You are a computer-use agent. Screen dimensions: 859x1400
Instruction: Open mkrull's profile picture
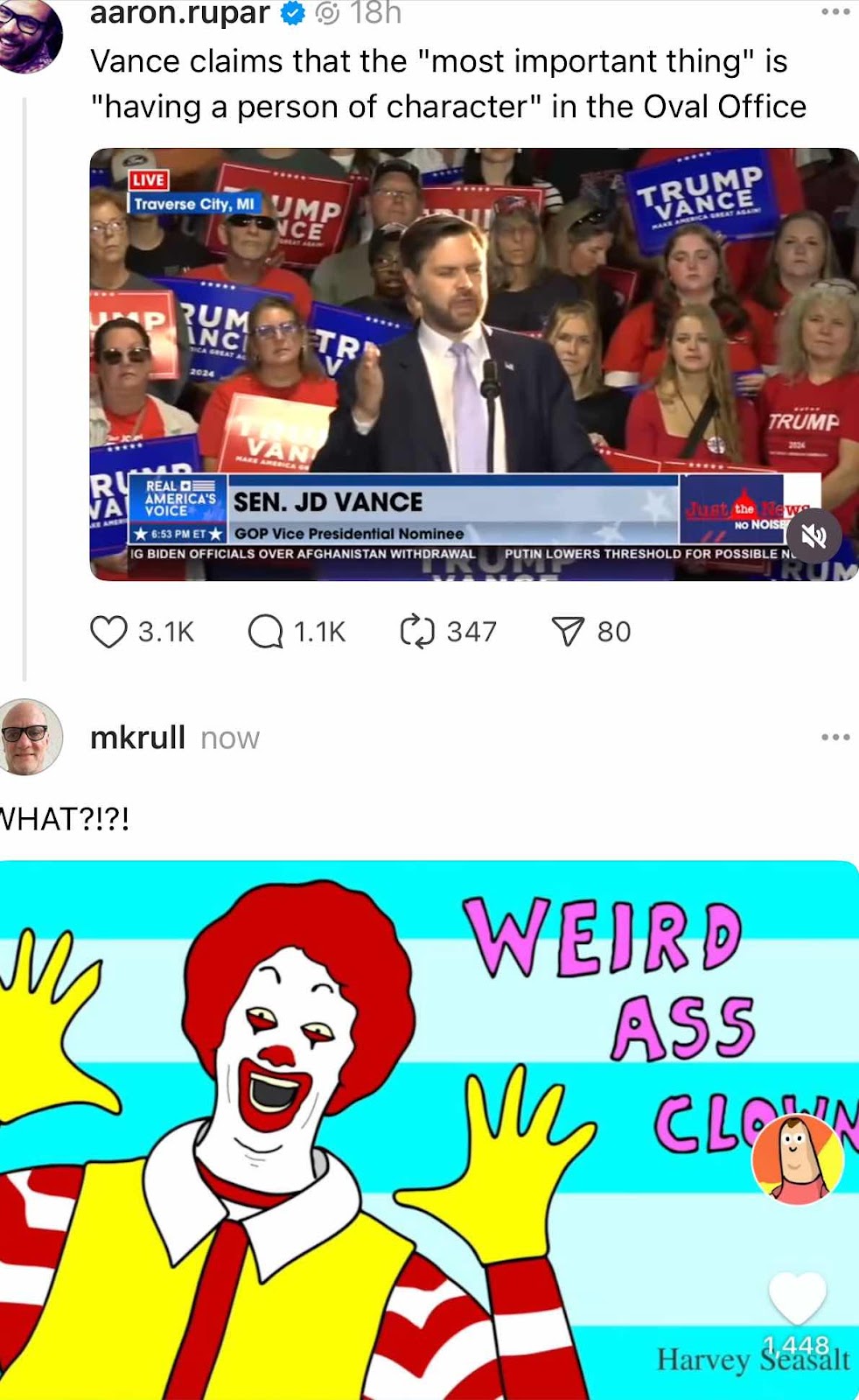pyautogui.click(x=30, y=737)
